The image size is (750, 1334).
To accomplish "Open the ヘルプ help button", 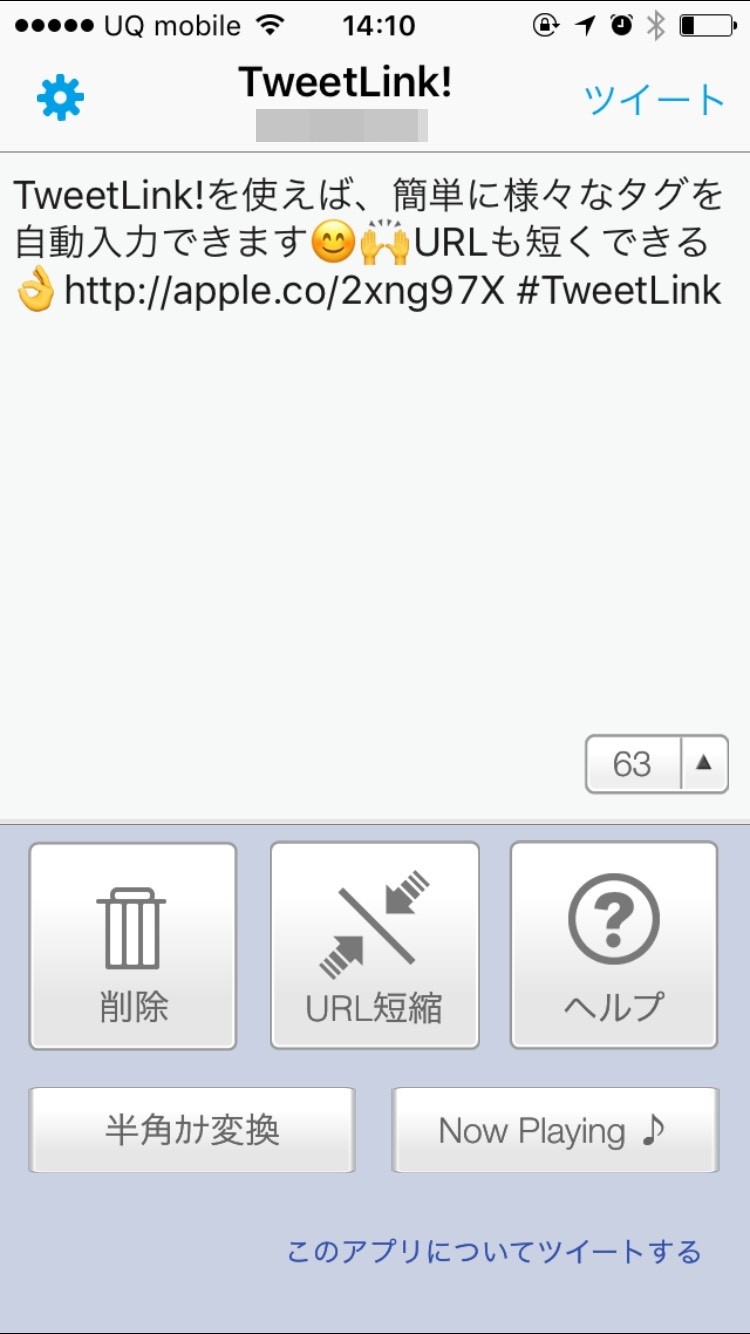I will pyautogui.click(x=614, y=946).
